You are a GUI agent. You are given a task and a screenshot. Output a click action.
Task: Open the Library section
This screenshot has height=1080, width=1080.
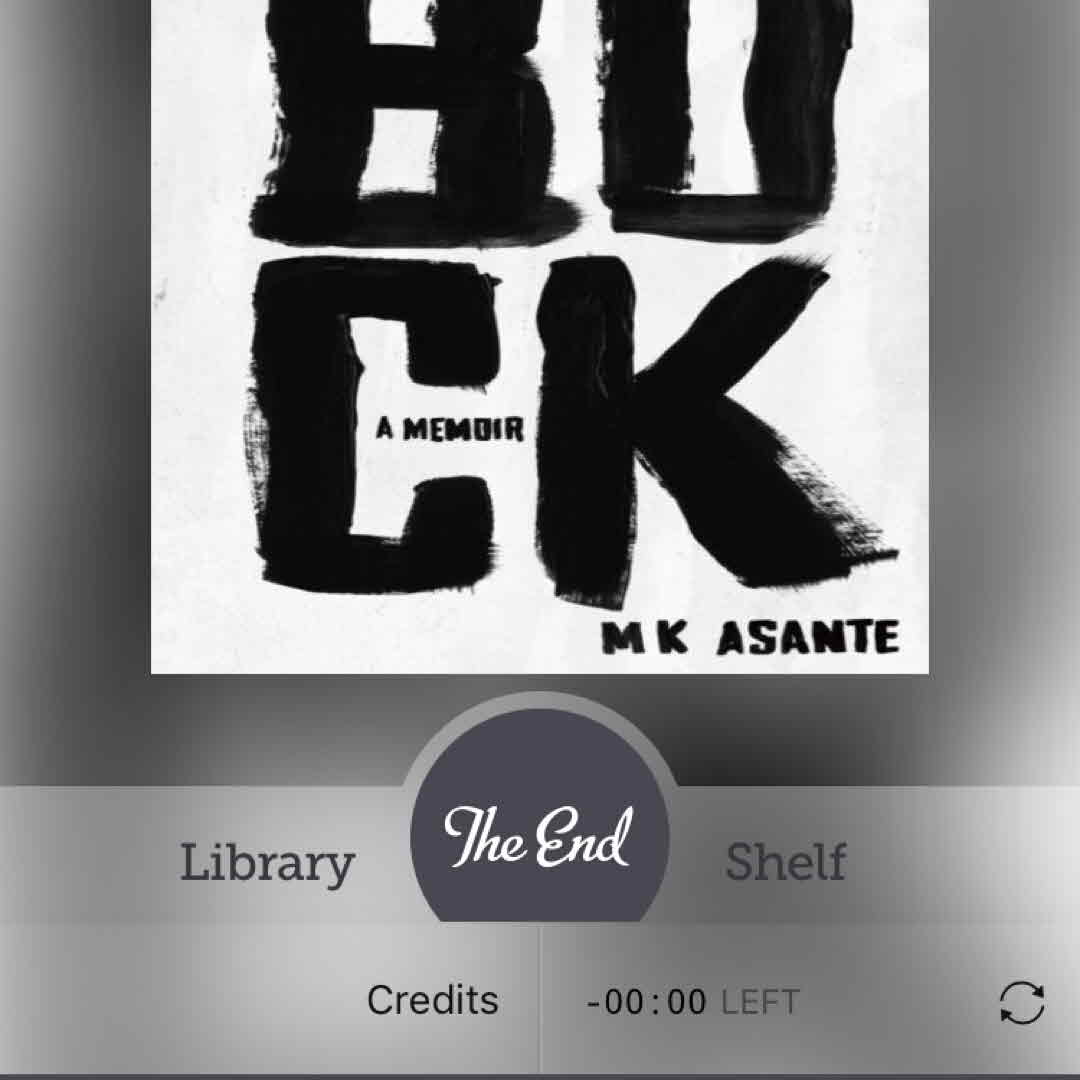point(267,862)
